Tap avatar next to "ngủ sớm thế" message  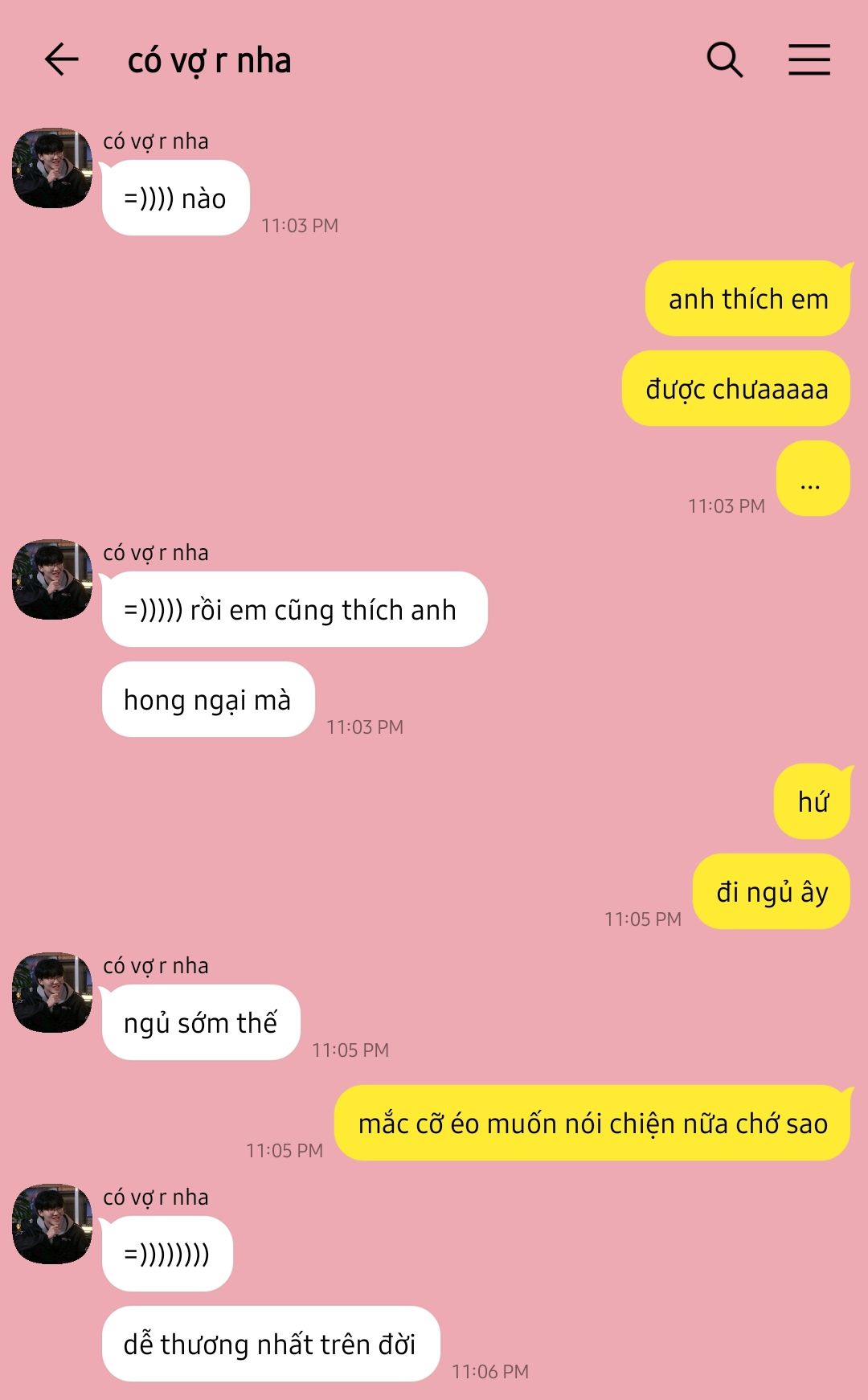[52, 993]
